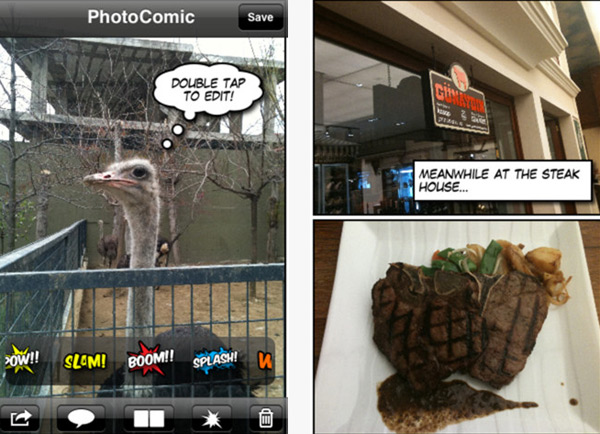
Task: Insert the BOOM!! sticker
Action: pos(149,357)
